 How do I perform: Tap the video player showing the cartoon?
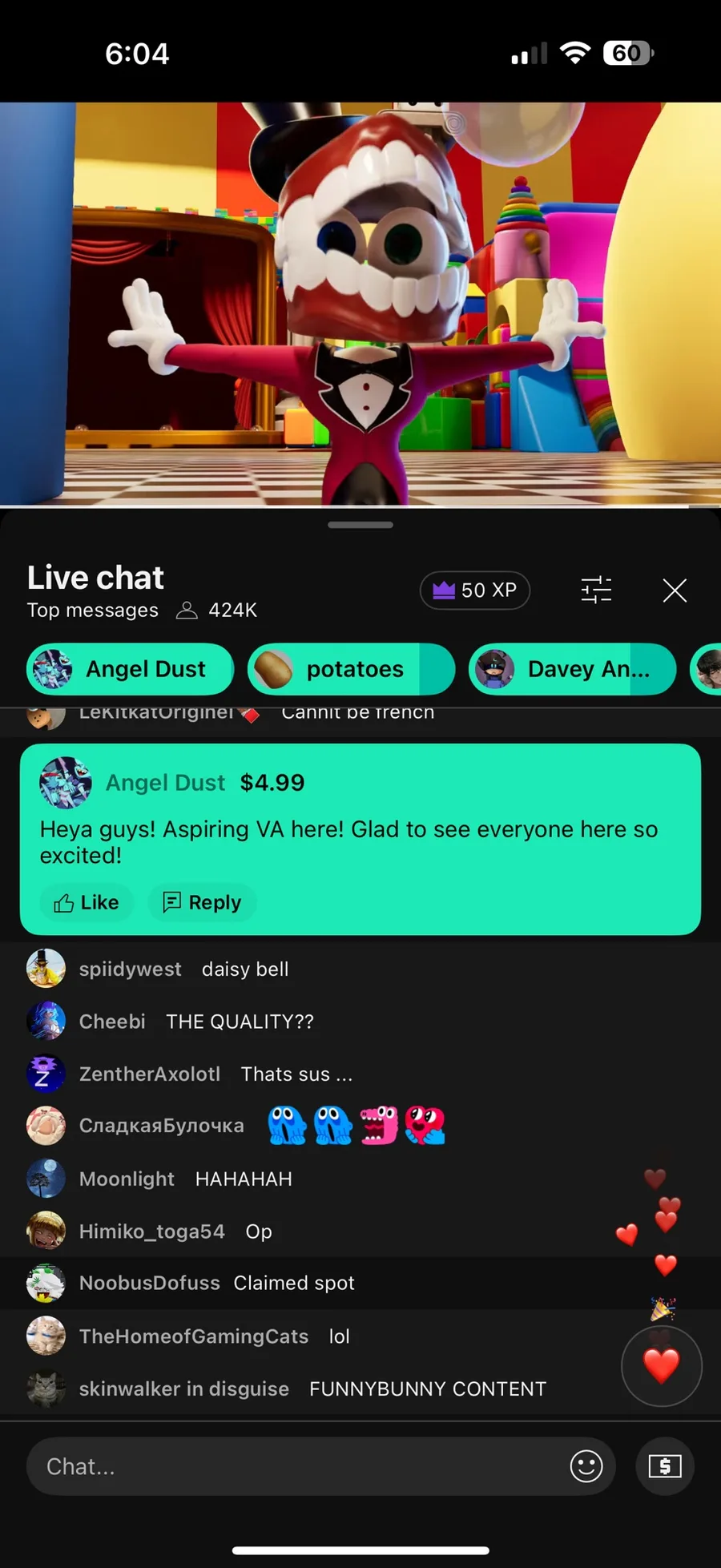tap(360, 304)
